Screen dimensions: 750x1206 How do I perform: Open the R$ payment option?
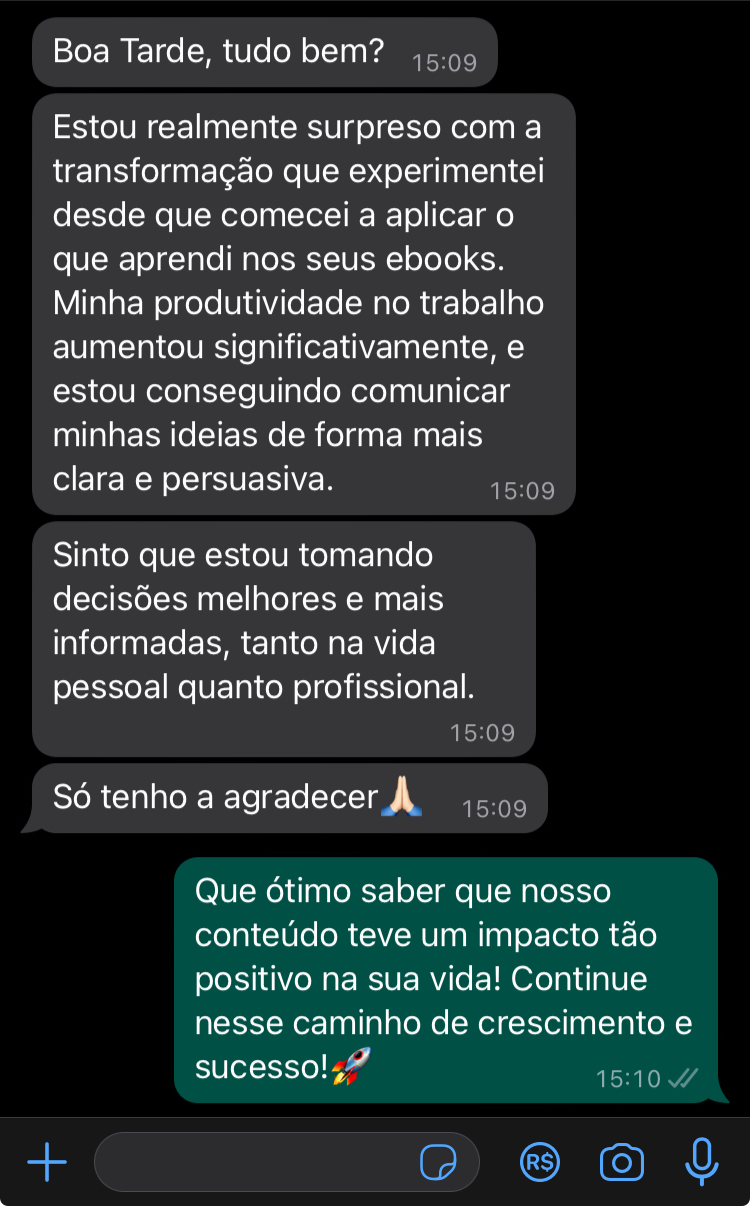[x=540, y=1162]
